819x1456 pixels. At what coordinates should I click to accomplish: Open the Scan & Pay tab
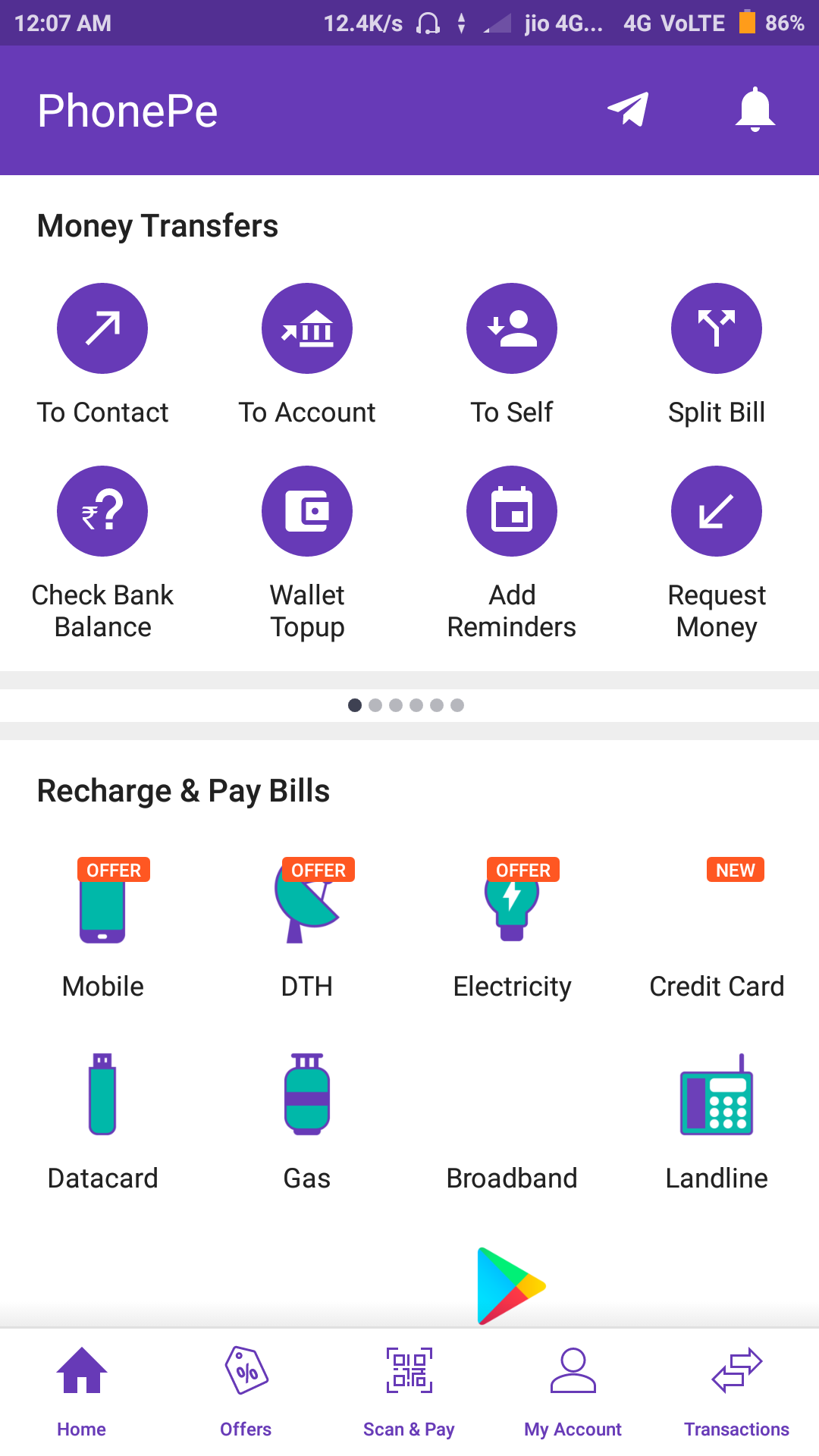tap(409, 1392)
